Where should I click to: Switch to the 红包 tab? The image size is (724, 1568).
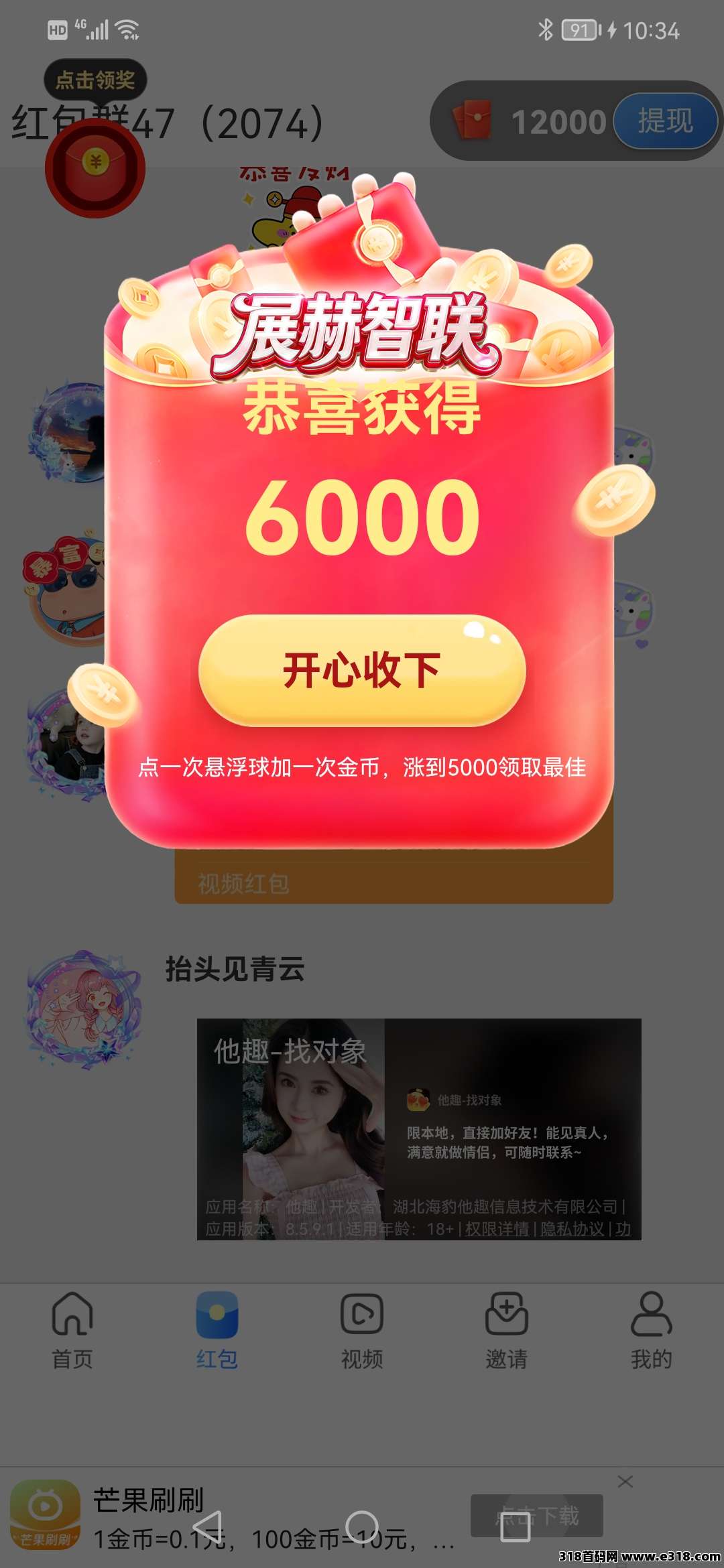pyautogui.click(x=217, y=1330)
